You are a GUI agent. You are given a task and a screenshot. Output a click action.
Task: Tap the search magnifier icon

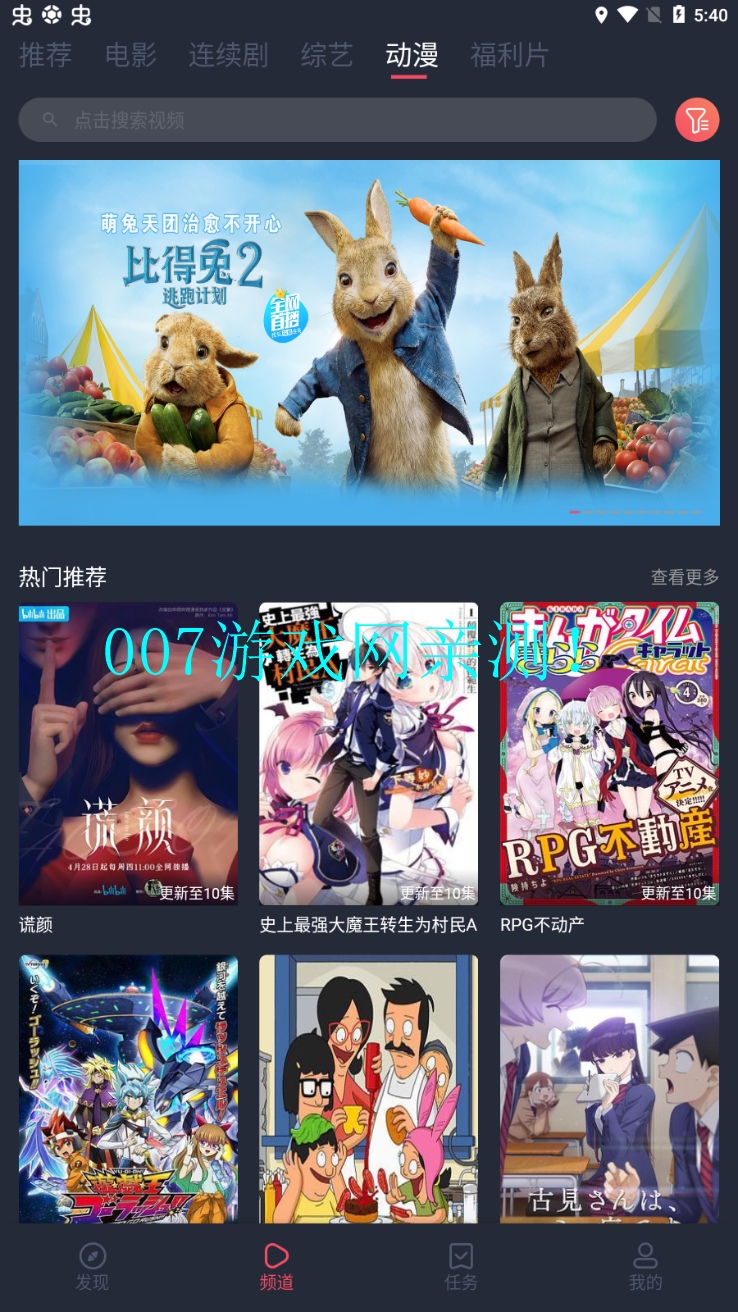[x=49, y=119]
